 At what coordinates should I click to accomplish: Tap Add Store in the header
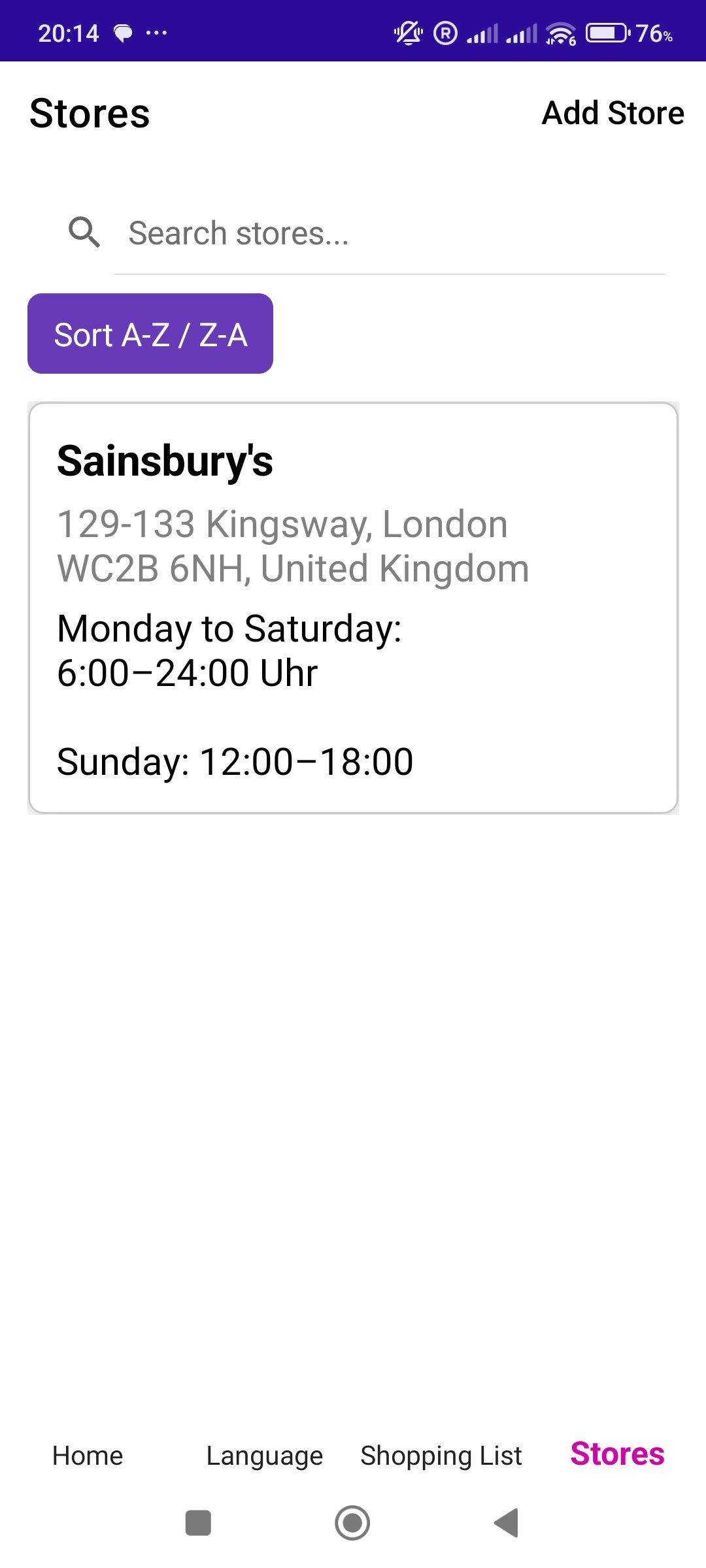(613, 113)
